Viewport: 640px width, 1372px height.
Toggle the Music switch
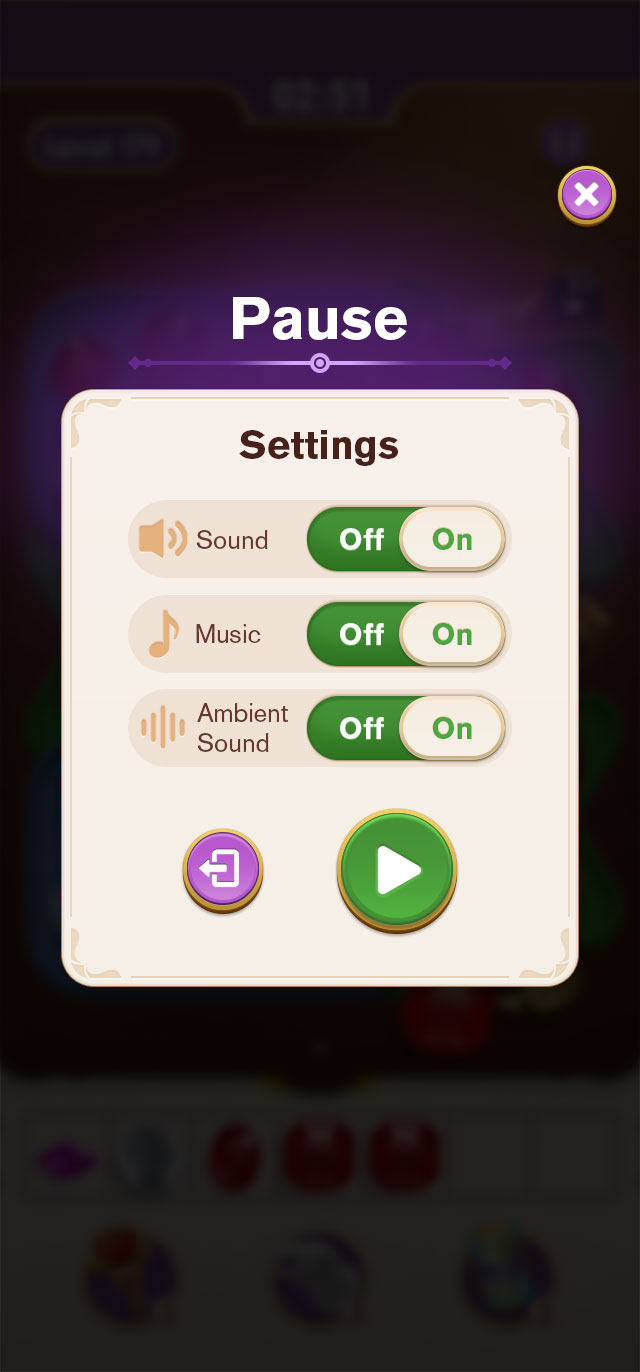tap(406, 634)
